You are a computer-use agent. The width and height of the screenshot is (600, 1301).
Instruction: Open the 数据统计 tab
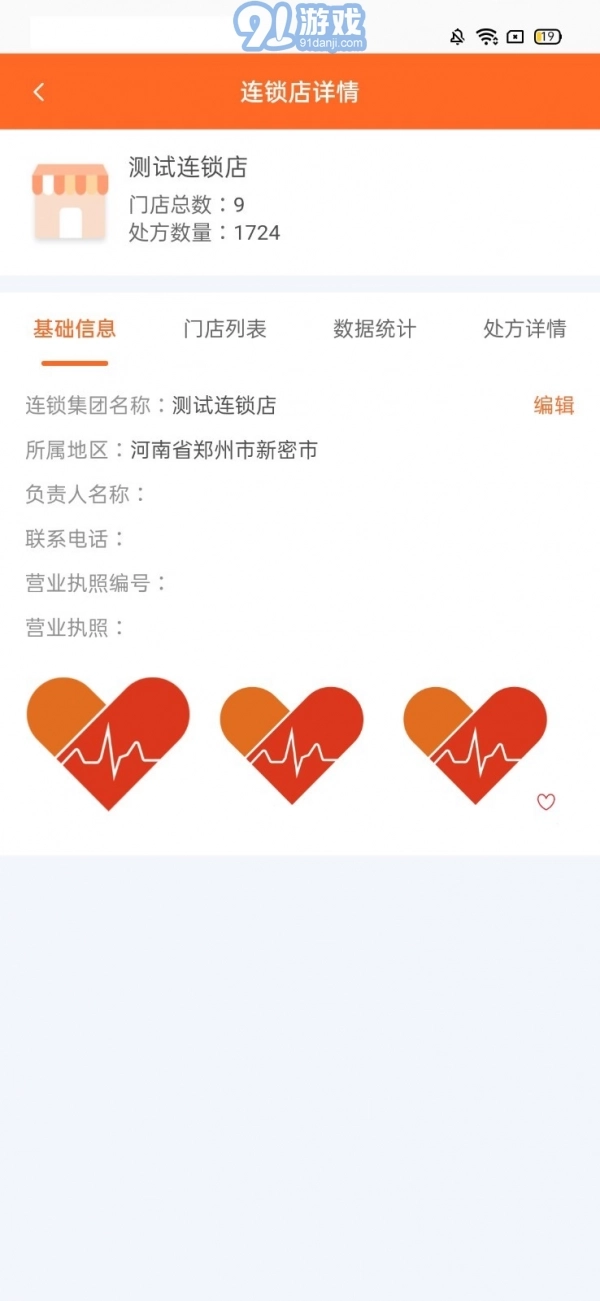[374, 329]
